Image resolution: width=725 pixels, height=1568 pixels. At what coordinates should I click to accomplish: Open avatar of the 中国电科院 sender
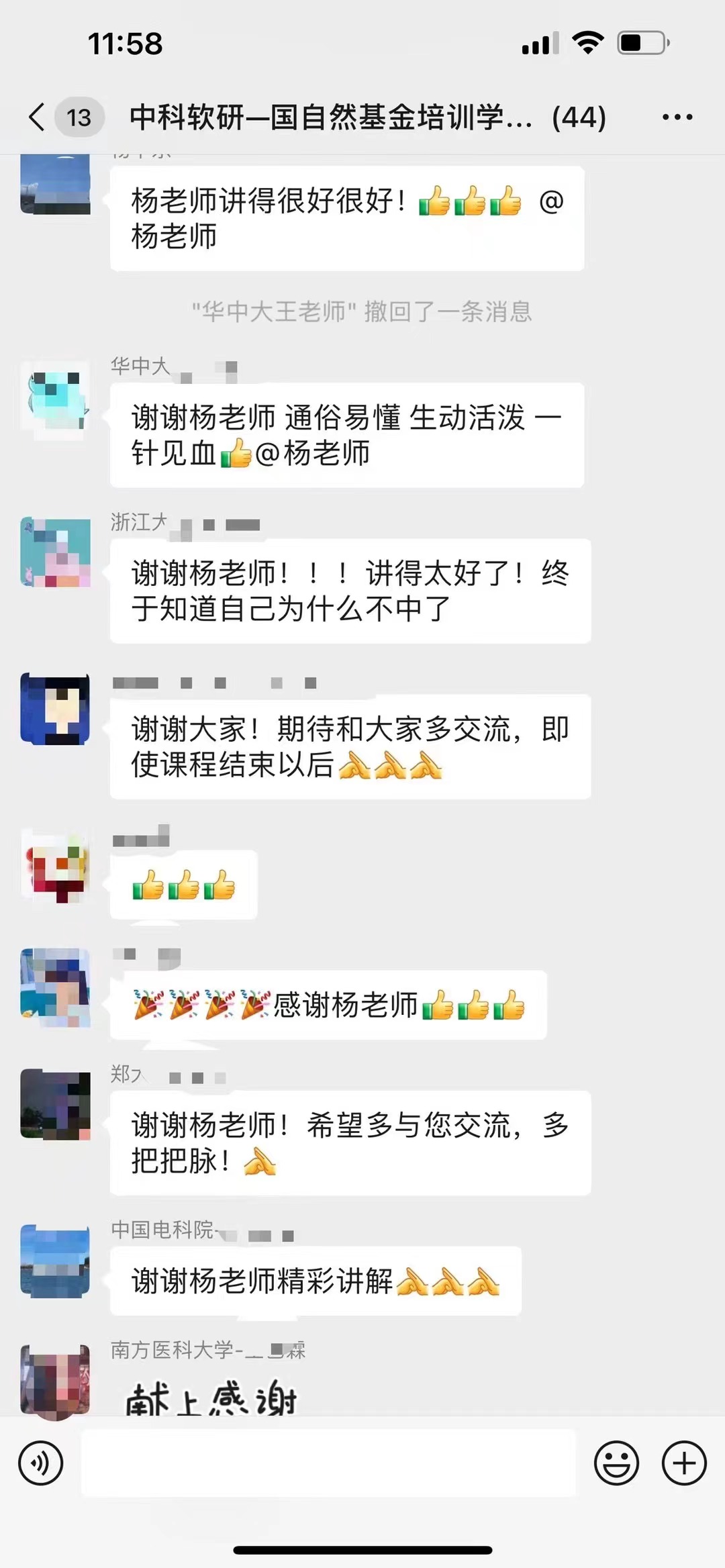[55, 1261]
